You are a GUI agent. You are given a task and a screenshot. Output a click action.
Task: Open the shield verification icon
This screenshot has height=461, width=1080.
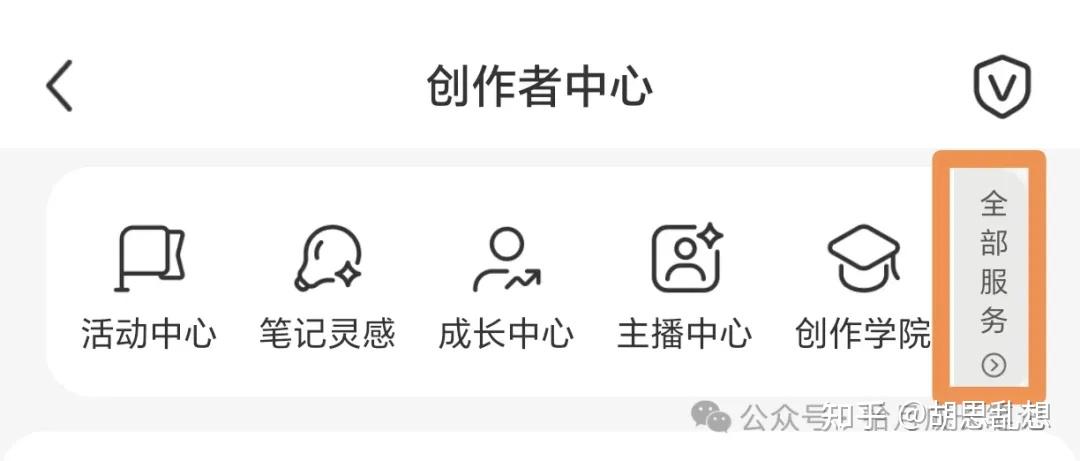coord(1001,86)
